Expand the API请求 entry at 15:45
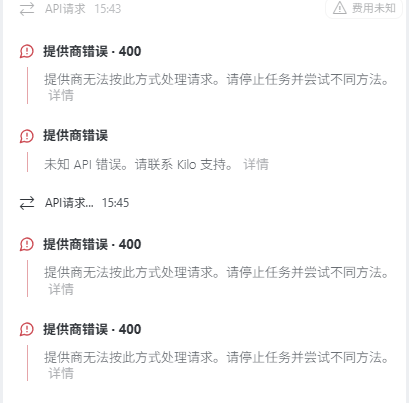409x403 pixels. (x=74, y=203)
